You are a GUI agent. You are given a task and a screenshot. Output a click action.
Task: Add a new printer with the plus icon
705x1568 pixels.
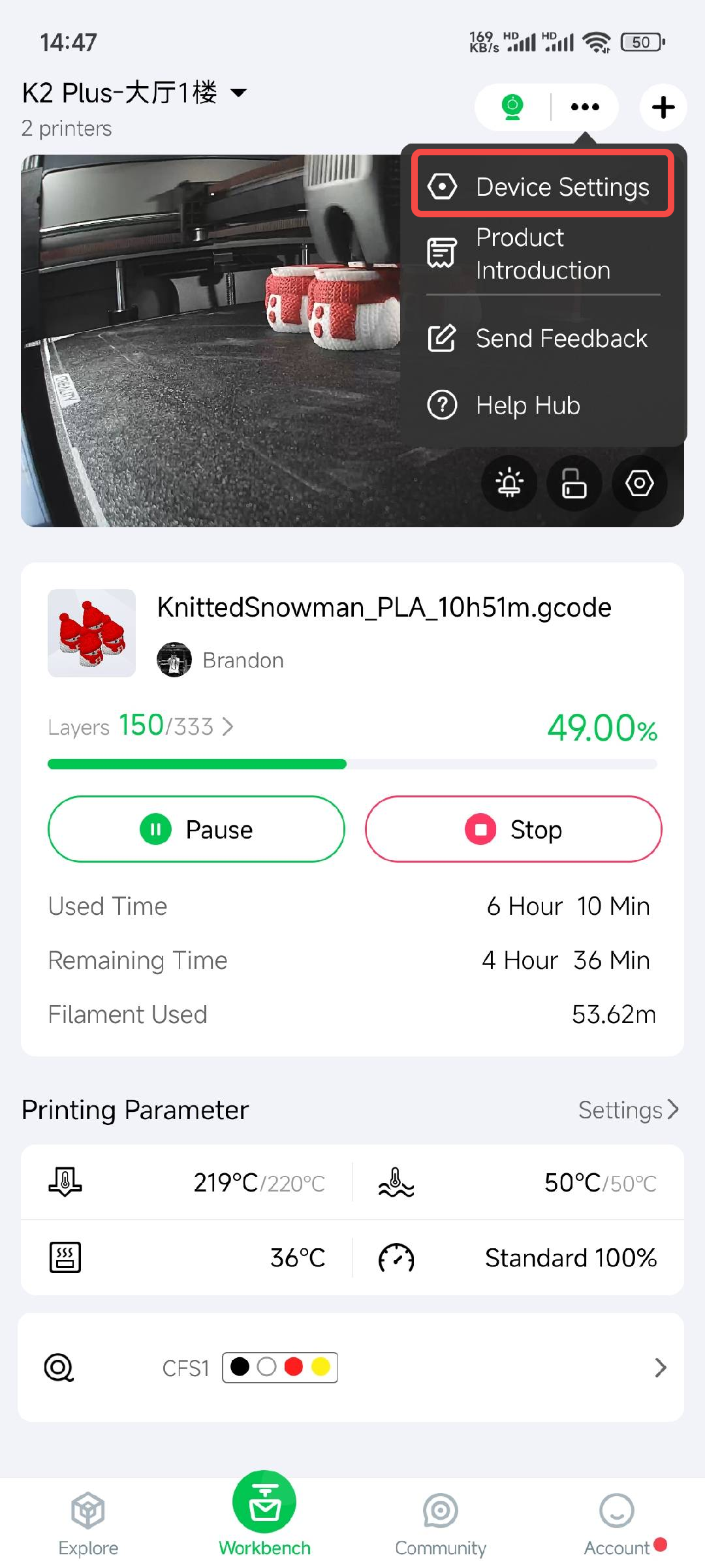pyautogui.click(x=663, y=106)
